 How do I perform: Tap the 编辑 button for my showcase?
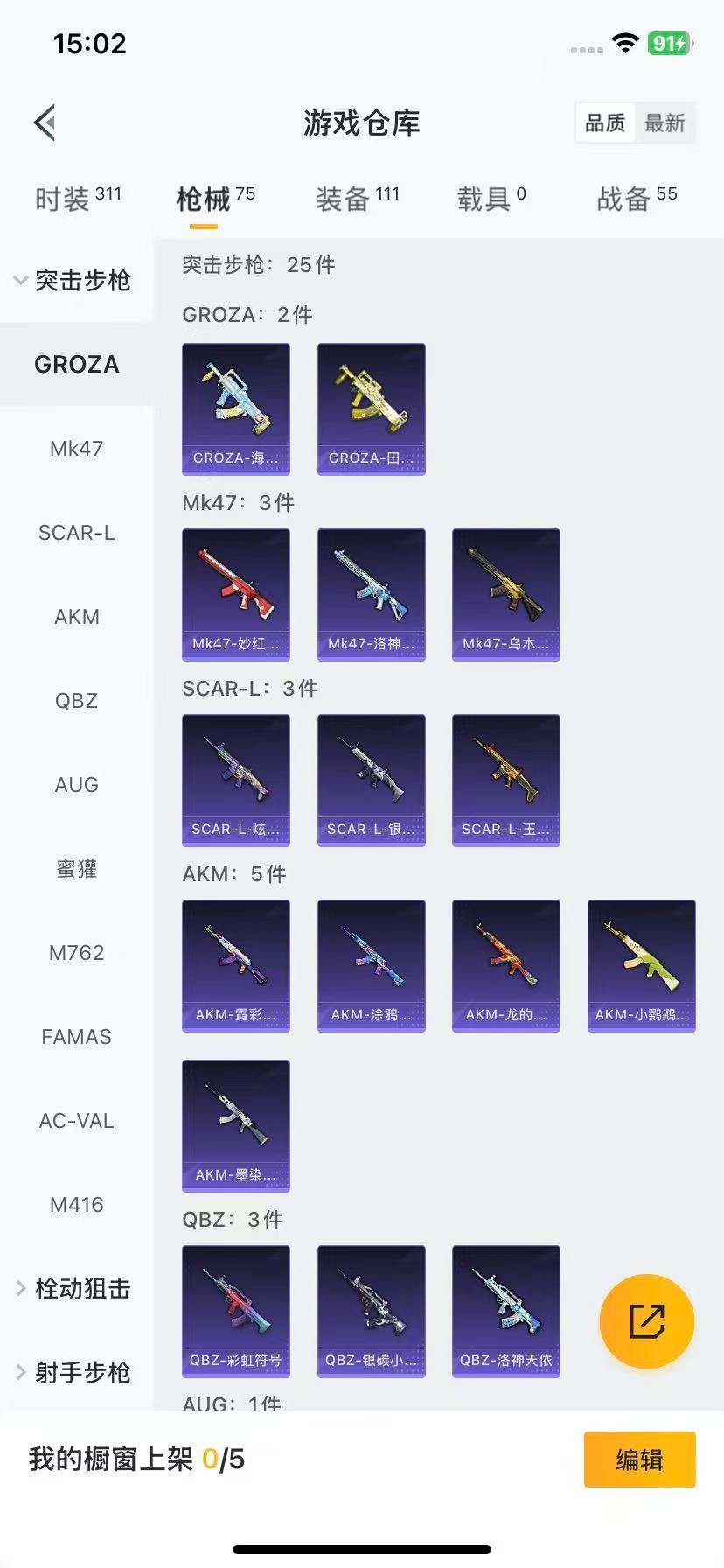[x=639, y=1459]
